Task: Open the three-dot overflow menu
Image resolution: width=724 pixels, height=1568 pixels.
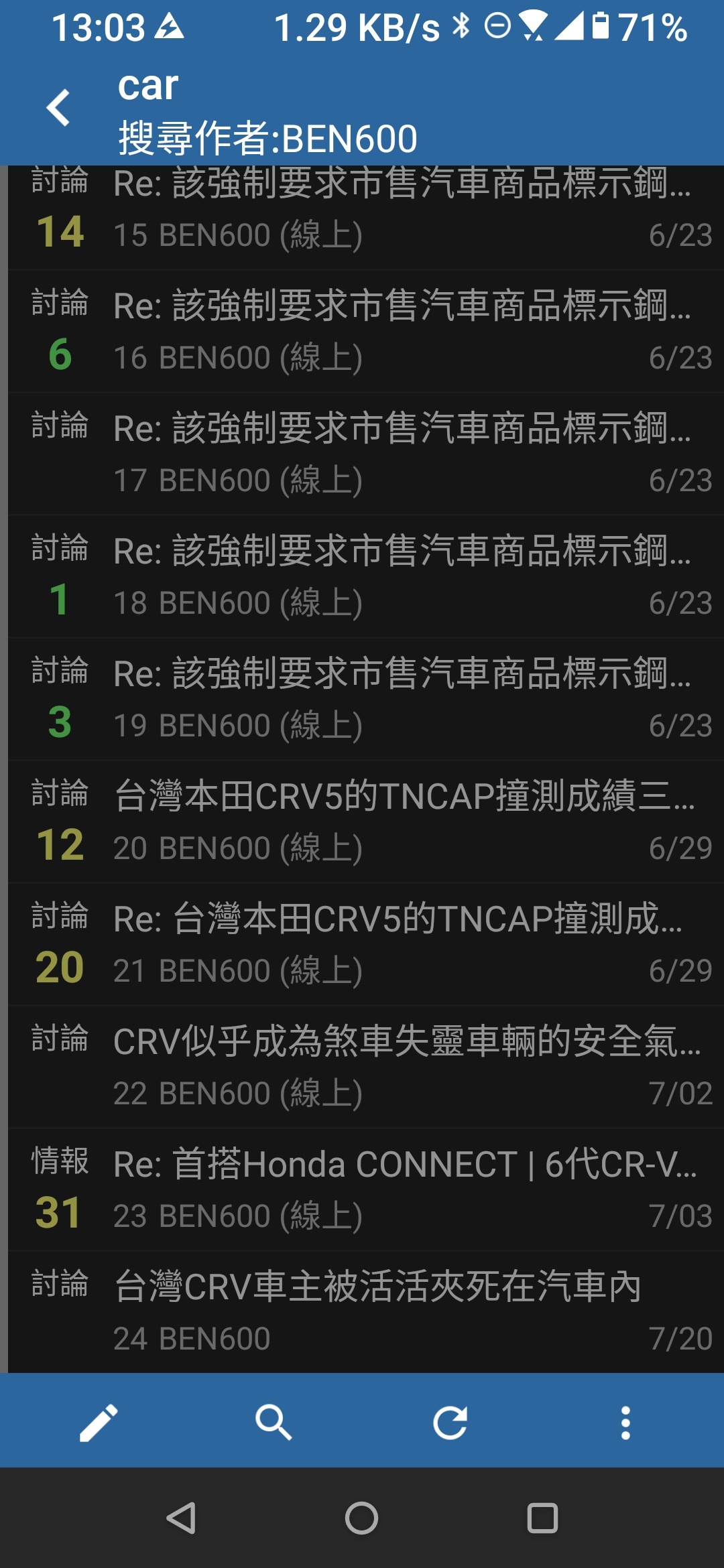Action: 625,1422
